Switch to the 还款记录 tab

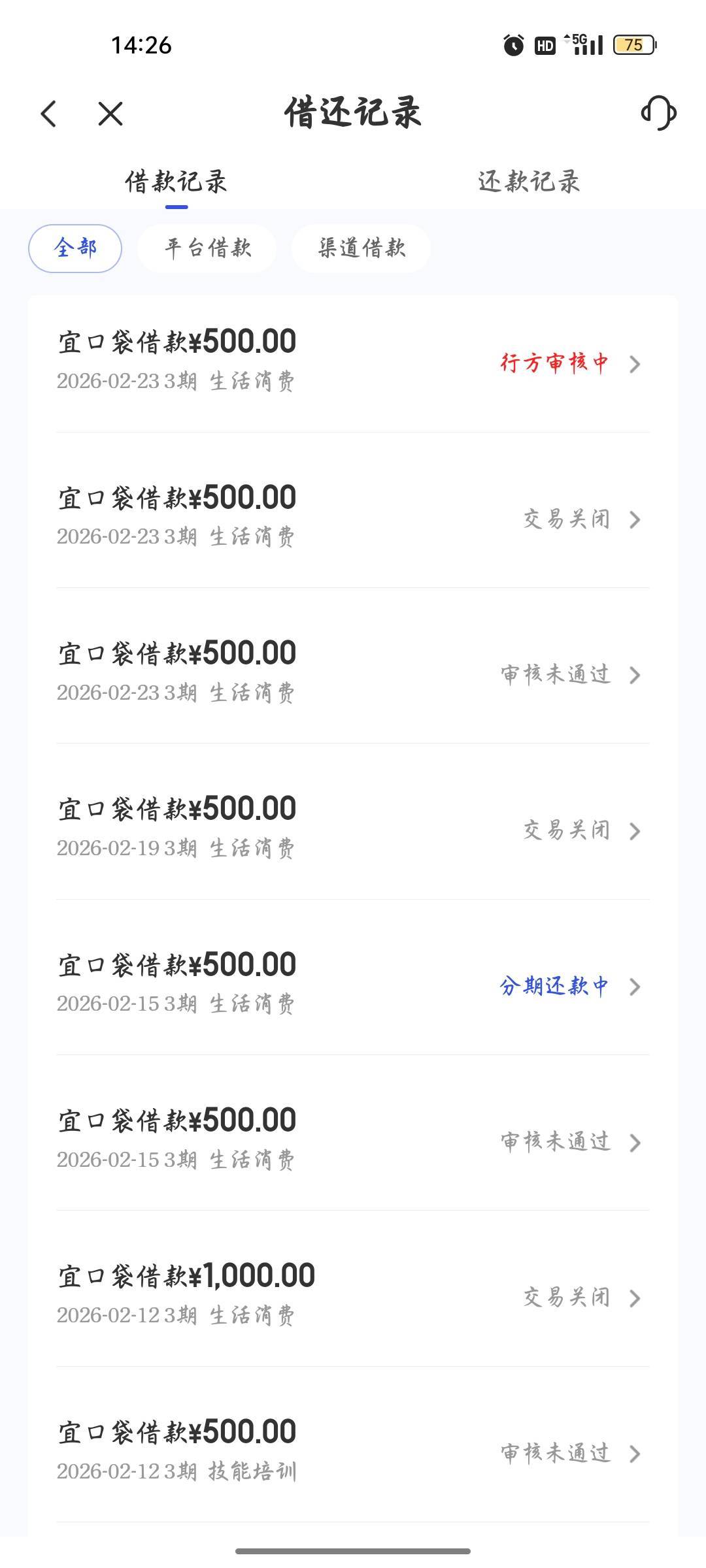pos(529,182)
